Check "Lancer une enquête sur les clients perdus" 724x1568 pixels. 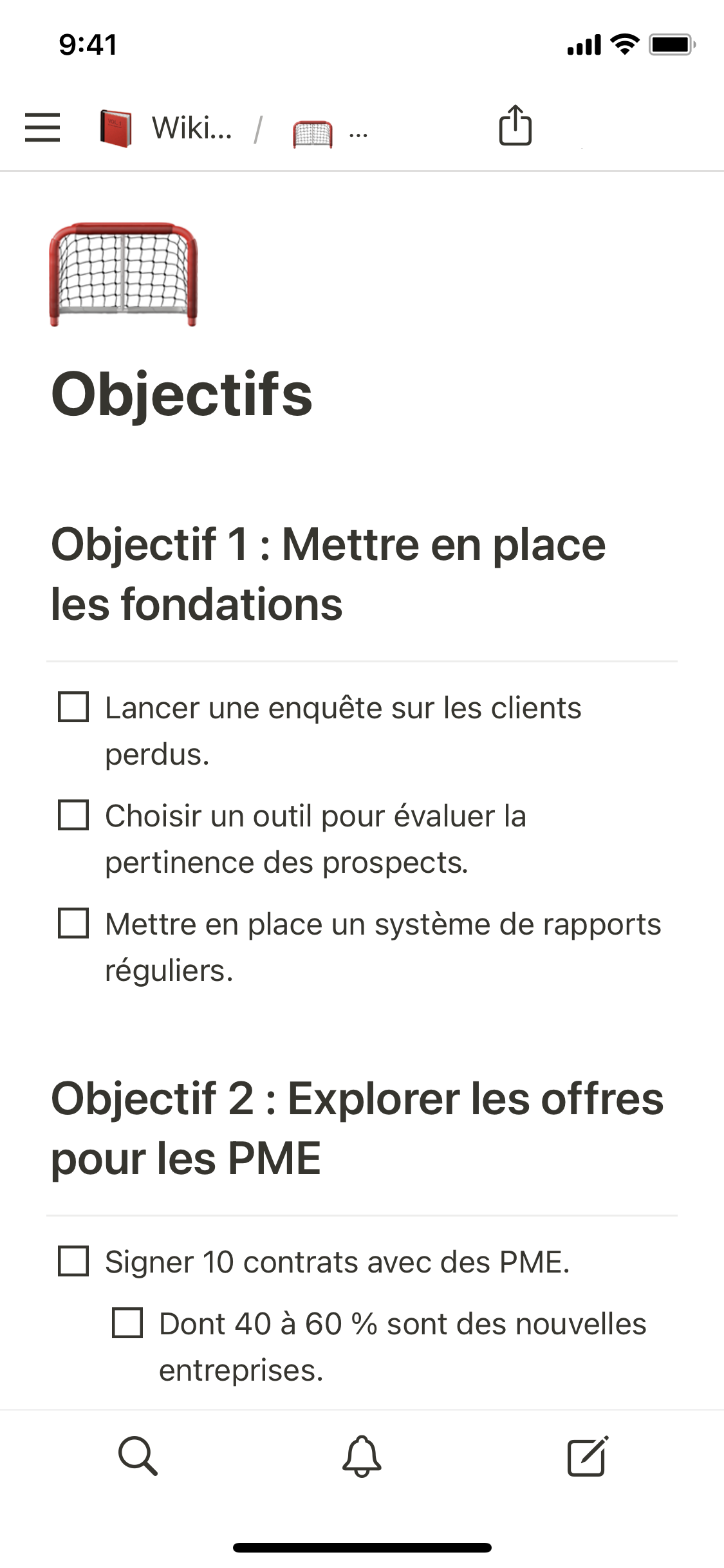(73, 707)
